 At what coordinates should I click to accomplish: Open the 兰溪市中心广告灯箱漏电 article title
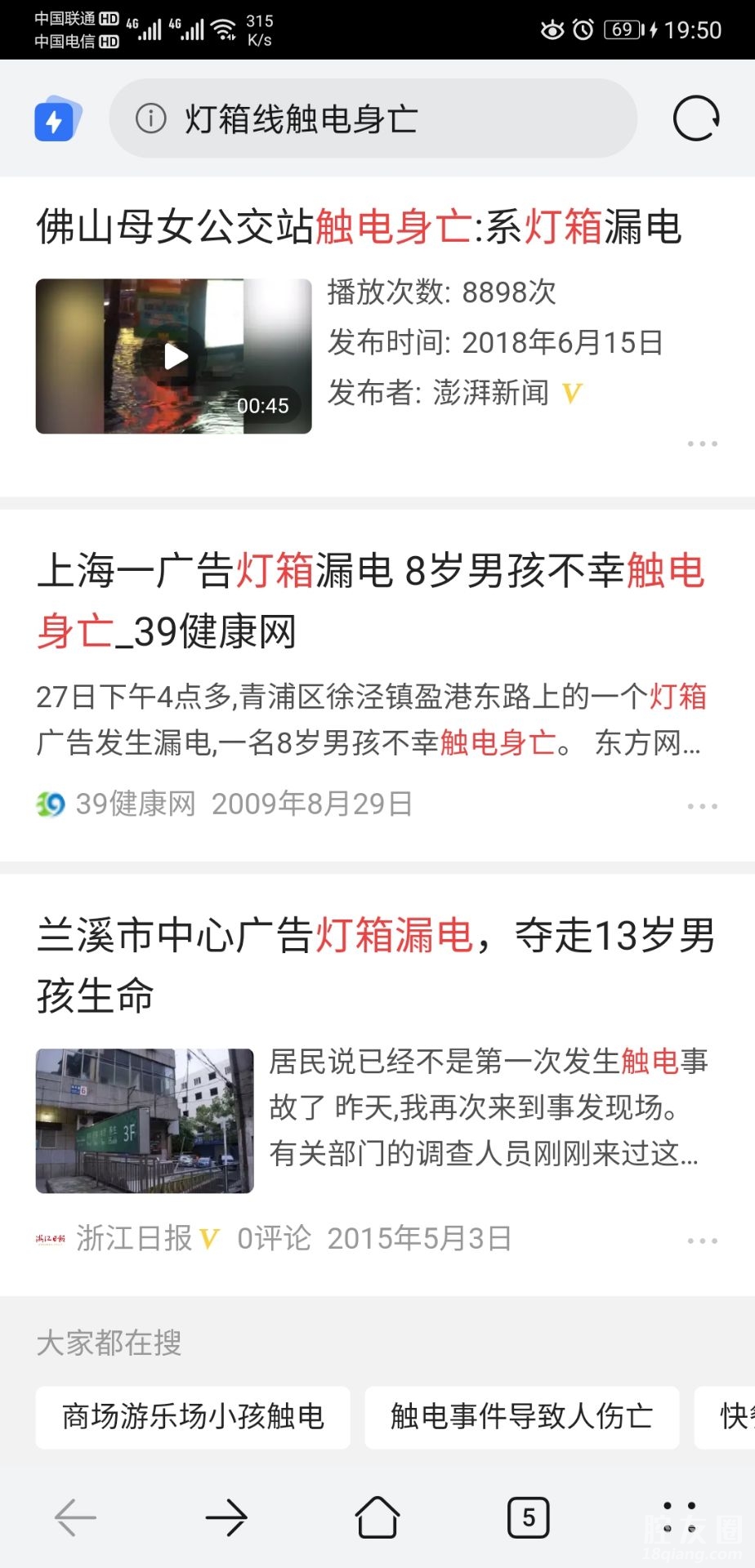pos(375,964)
